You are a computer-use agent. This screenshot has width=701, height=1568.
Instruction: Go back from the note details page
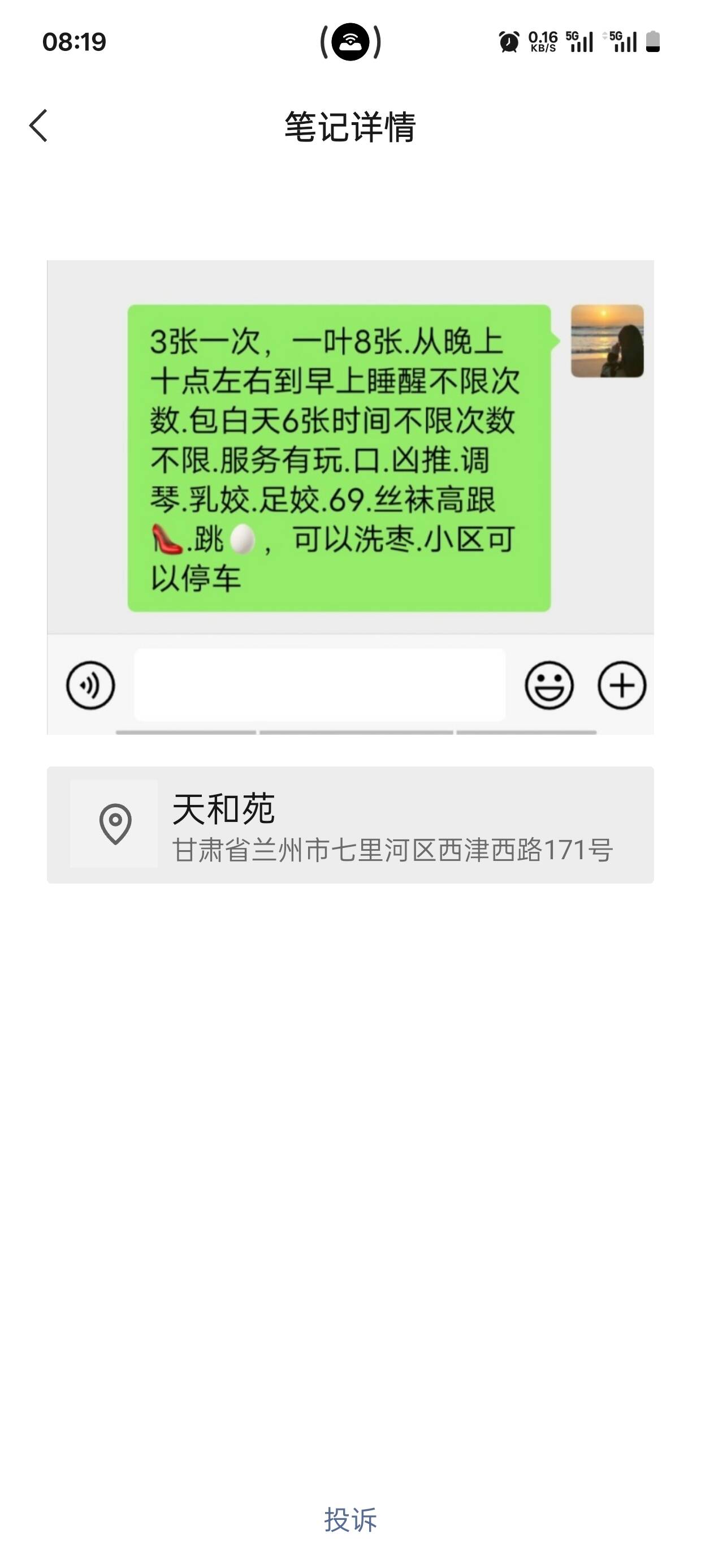click(38, 126)
